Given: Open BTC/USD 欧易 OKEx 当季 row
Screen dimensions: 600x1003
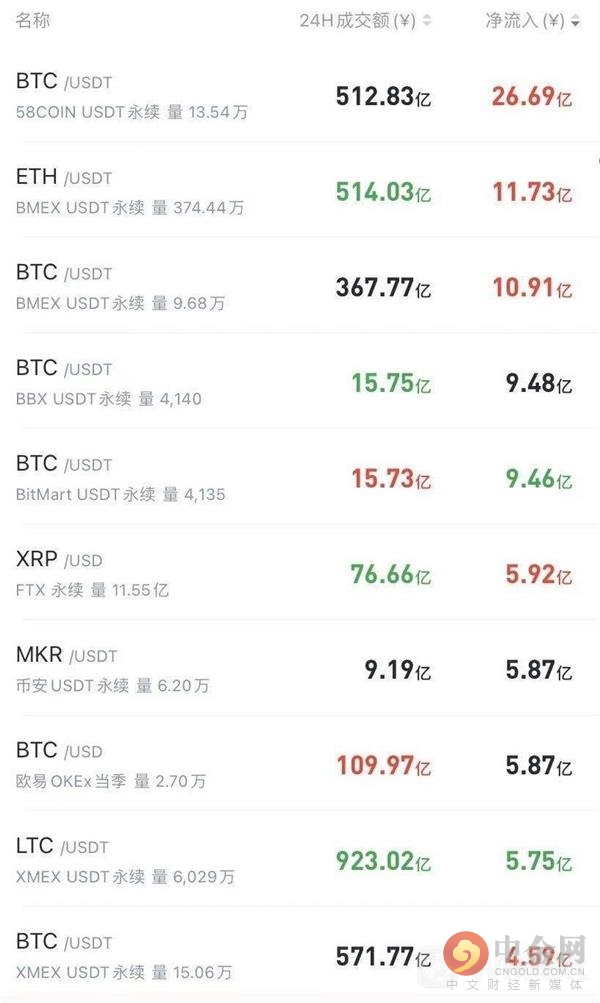Looking at the screenshot, I should tap(300, 763).
